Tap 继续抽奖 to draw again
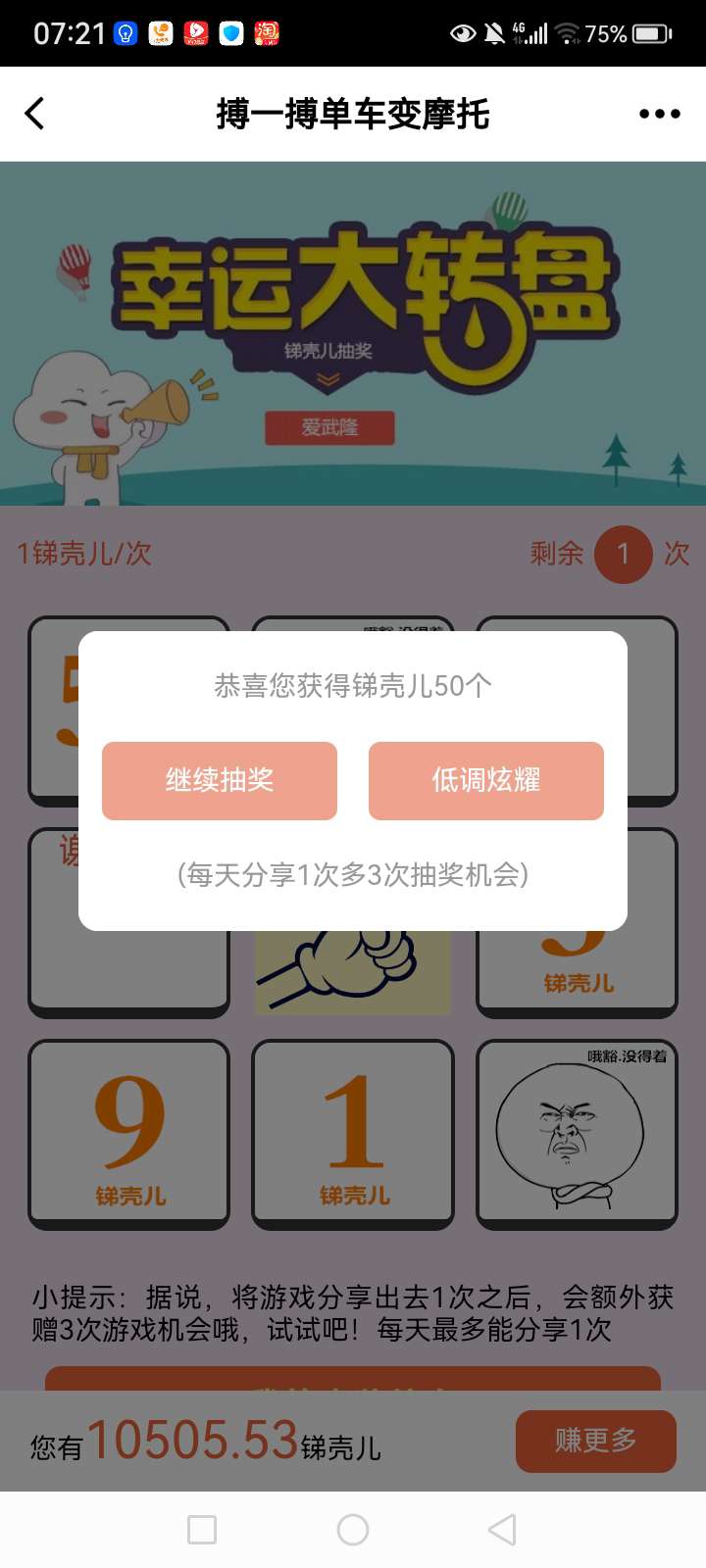Viewport: 706px width, 1568px height. [x=220, y=780]
